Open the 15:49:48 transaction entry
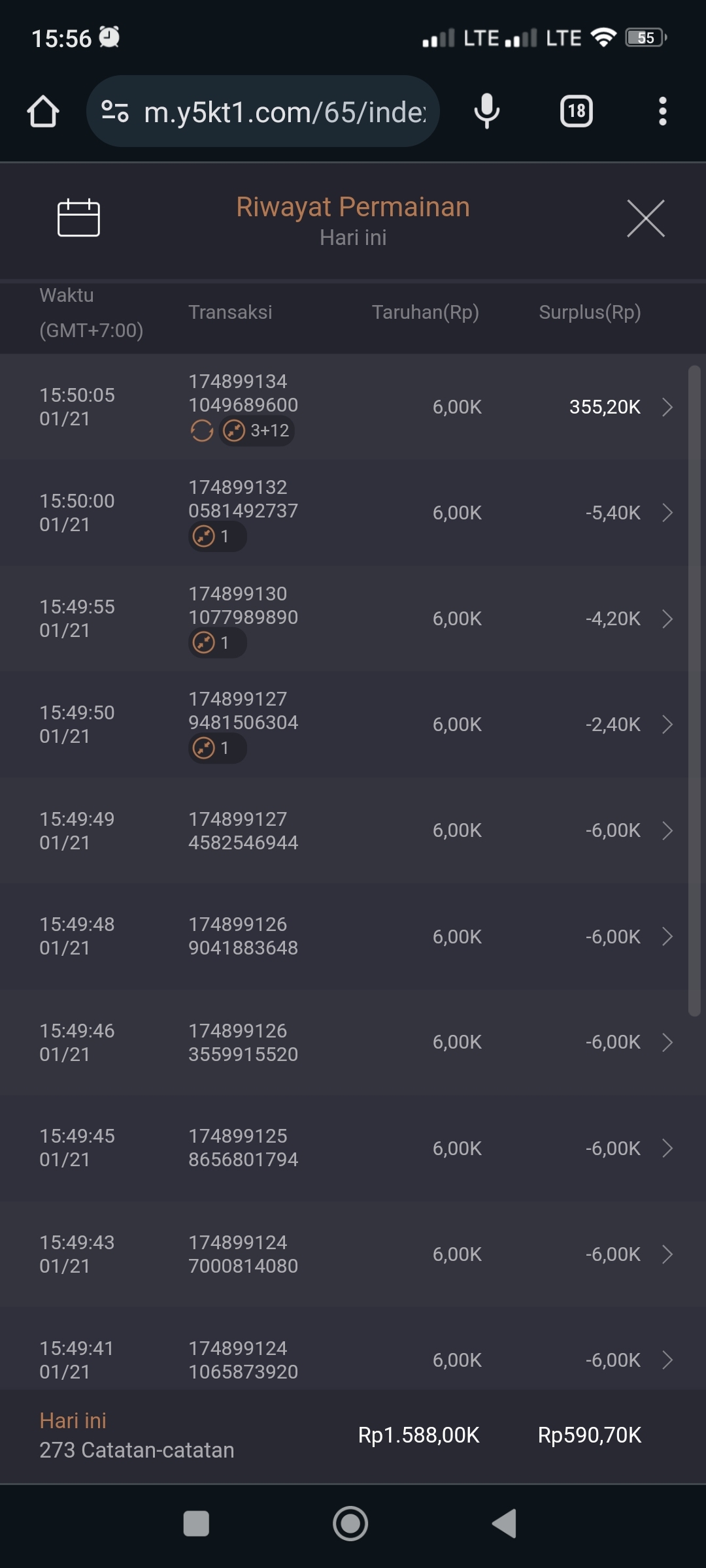The image size is (706, 1568). (x=353, y=936)
